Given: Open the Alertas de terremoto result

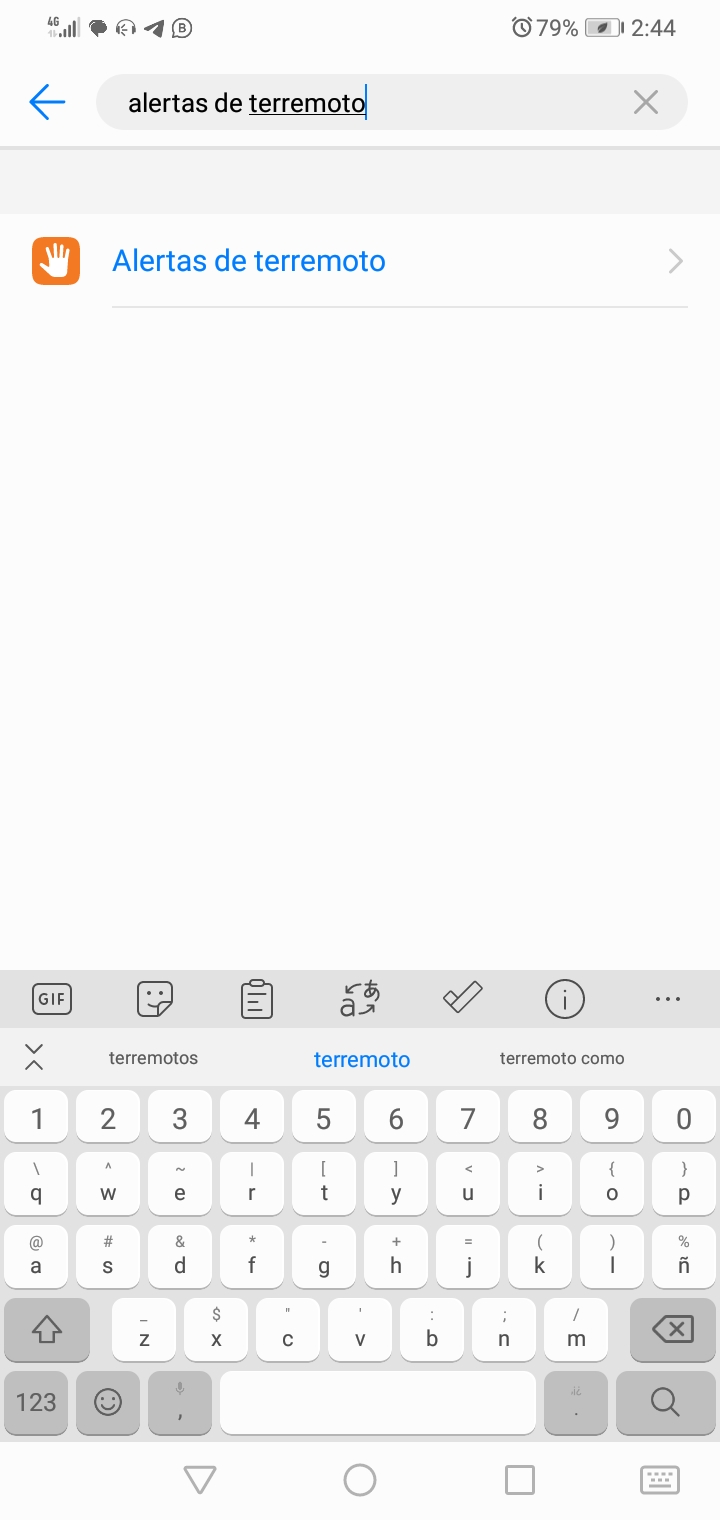Looking at the screenshot, I should click(x=360, y=261).
